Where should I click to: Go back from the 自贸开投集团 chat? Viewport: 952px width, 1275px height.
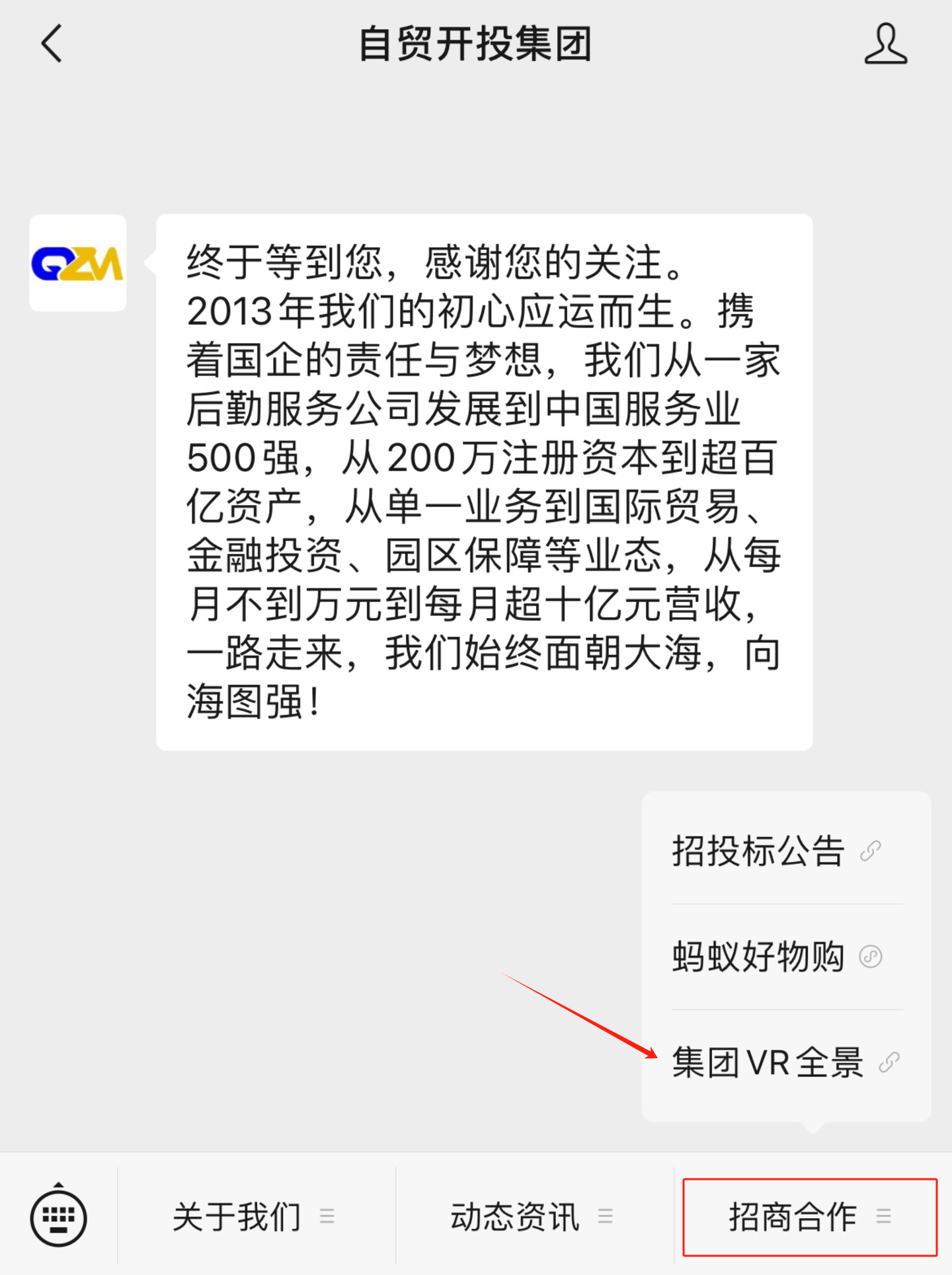coord(52,44)
